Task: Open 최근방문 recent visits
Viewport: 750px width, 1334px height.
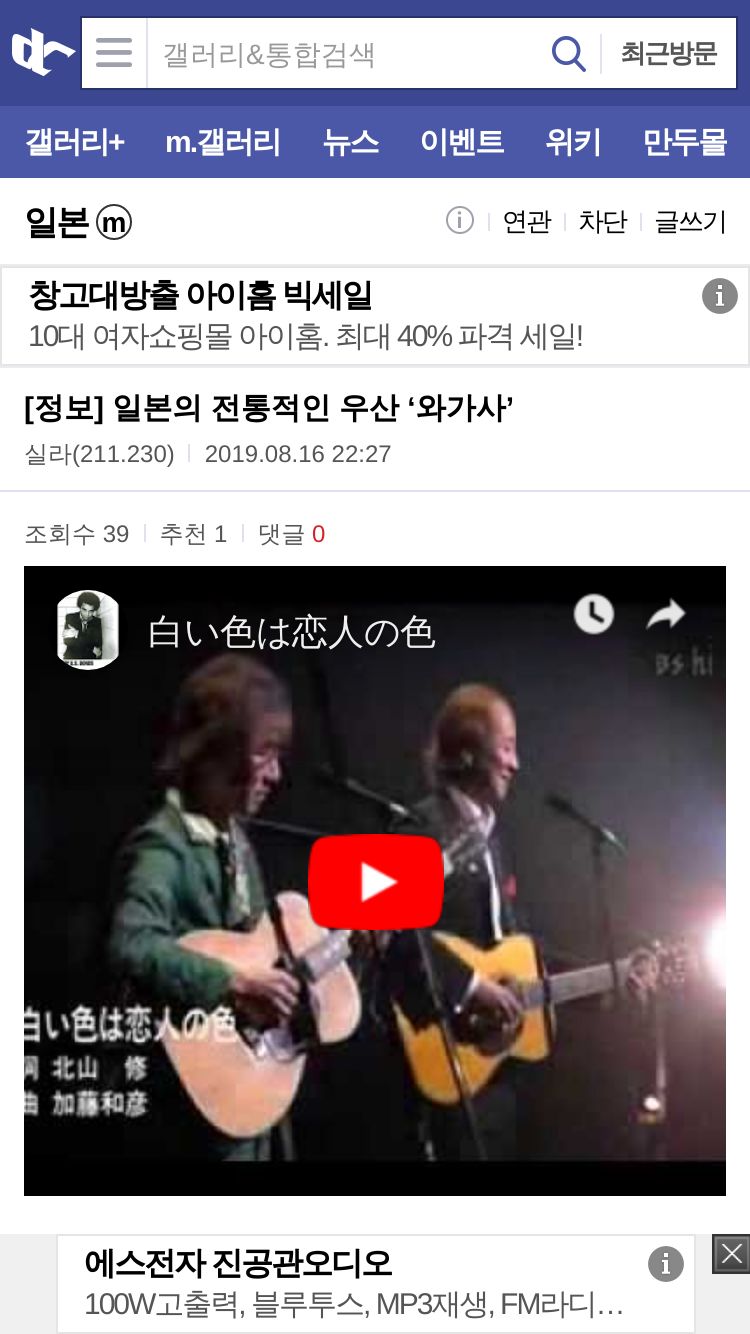Action: (x=669, y=53)
